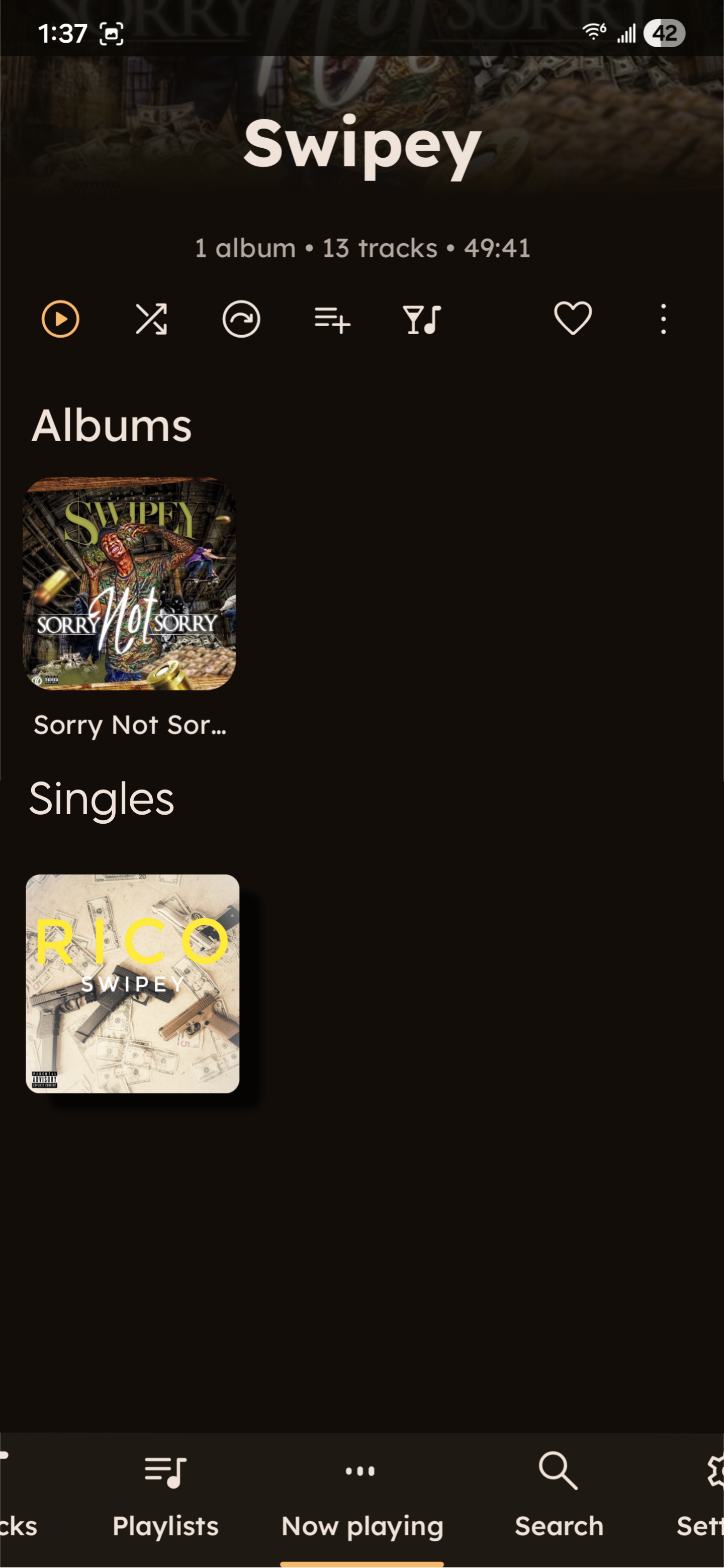
Task: Open the RICO single
Action: pyautogui.click(x=133, y=983)
